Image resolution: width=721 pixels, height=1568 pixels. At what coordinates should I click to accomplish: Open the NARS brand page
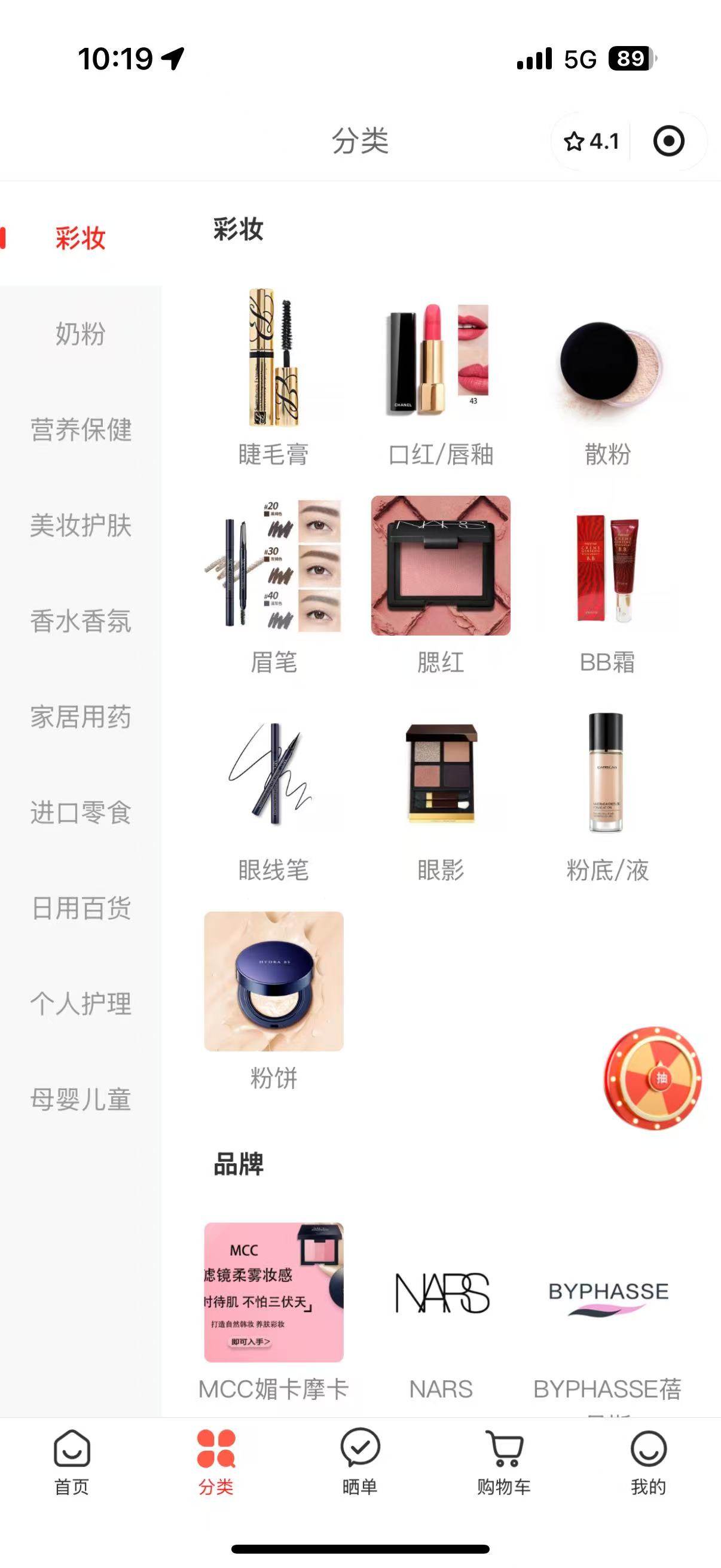[441, 1308]
